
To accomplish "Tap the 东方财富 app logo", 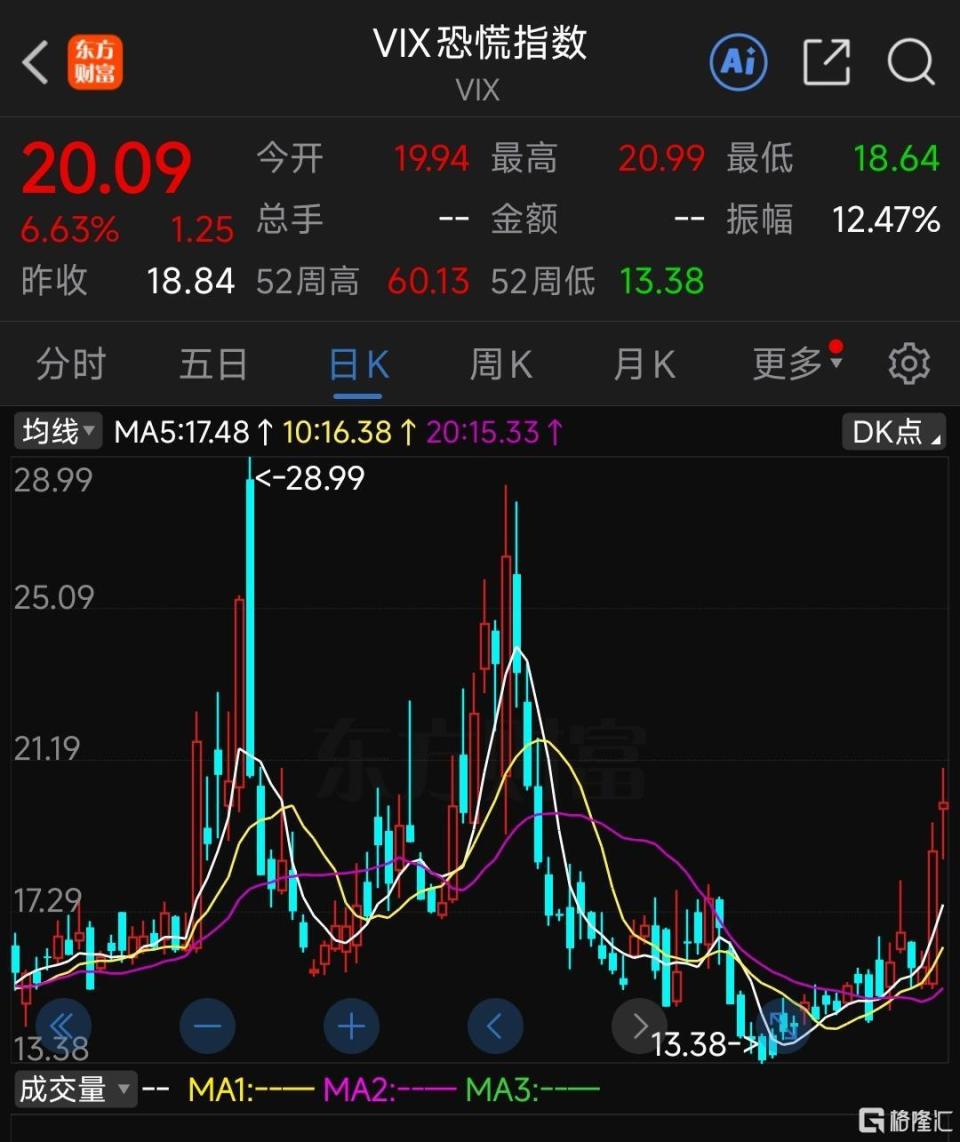I will [94, 62].
